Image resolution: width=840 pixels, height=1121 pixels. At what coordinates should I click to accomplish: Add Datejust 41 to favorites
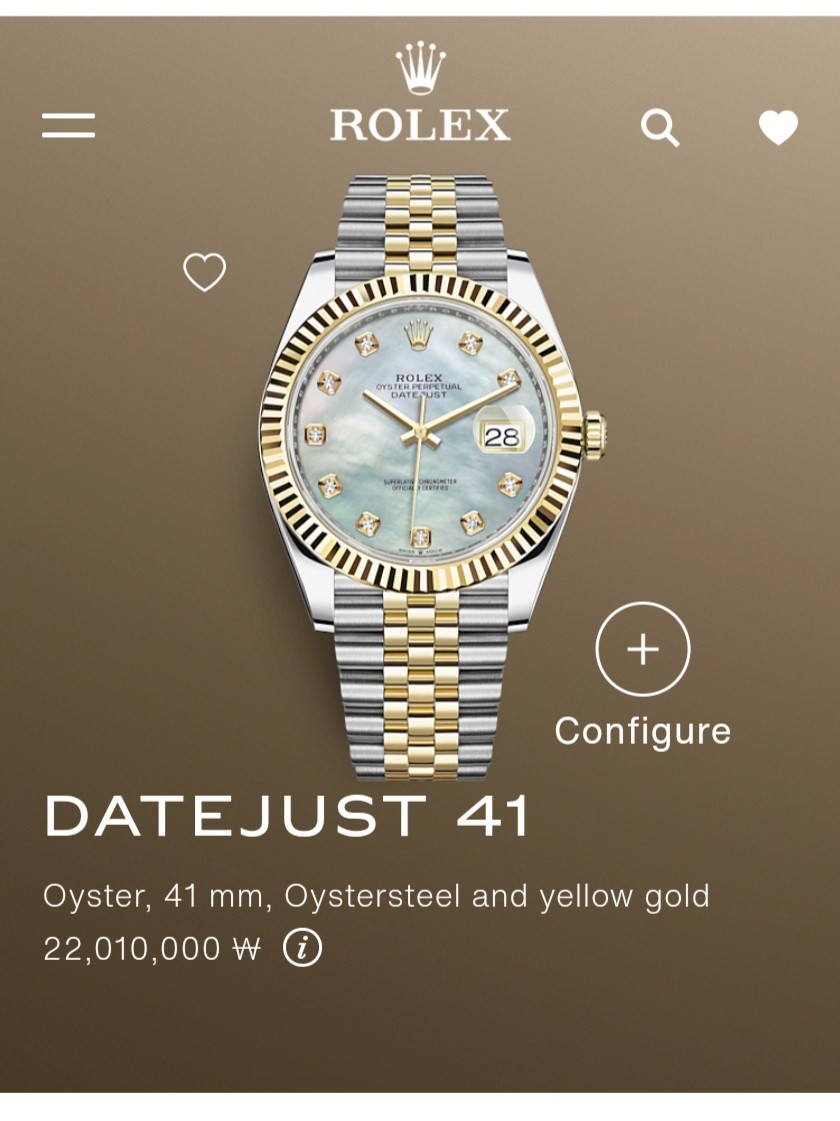tap(204, 272)
